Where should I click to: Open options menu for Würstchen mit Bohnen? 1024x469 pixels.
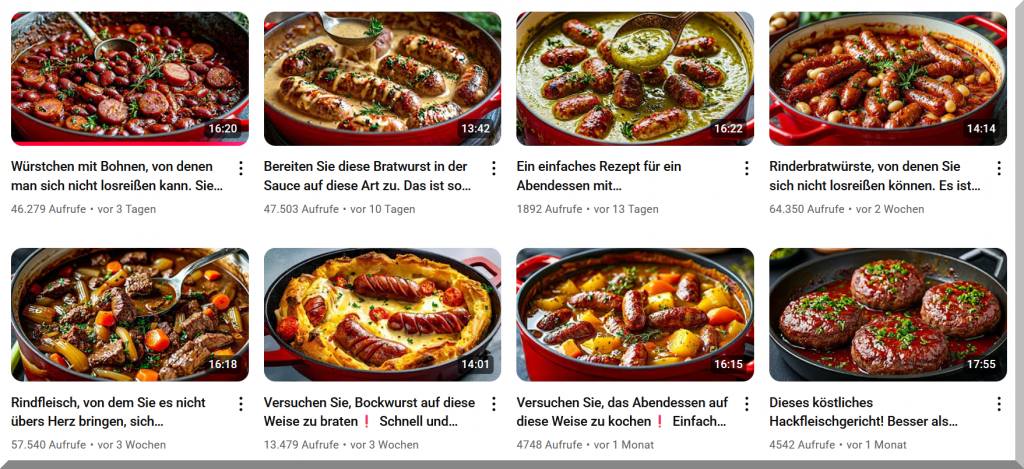point(240,168)
